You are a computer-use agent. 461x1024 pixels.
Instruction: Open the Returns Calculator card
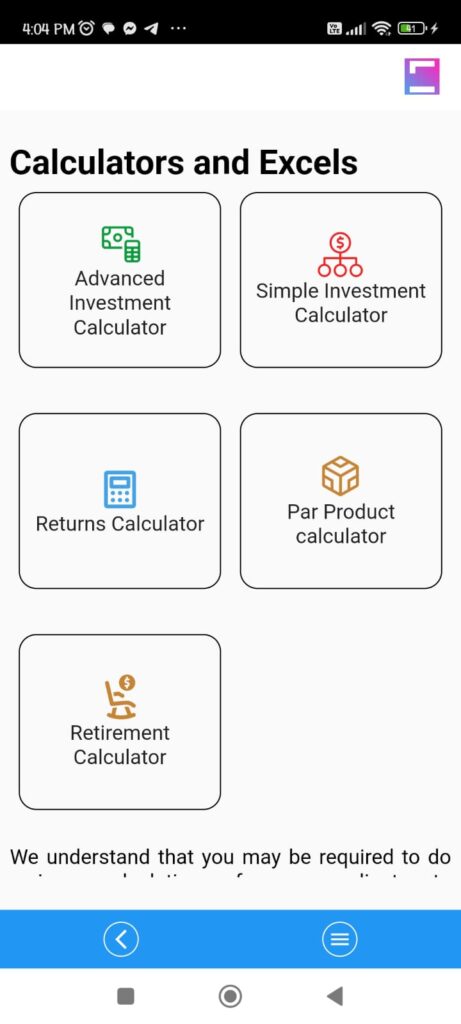point(119,501)
